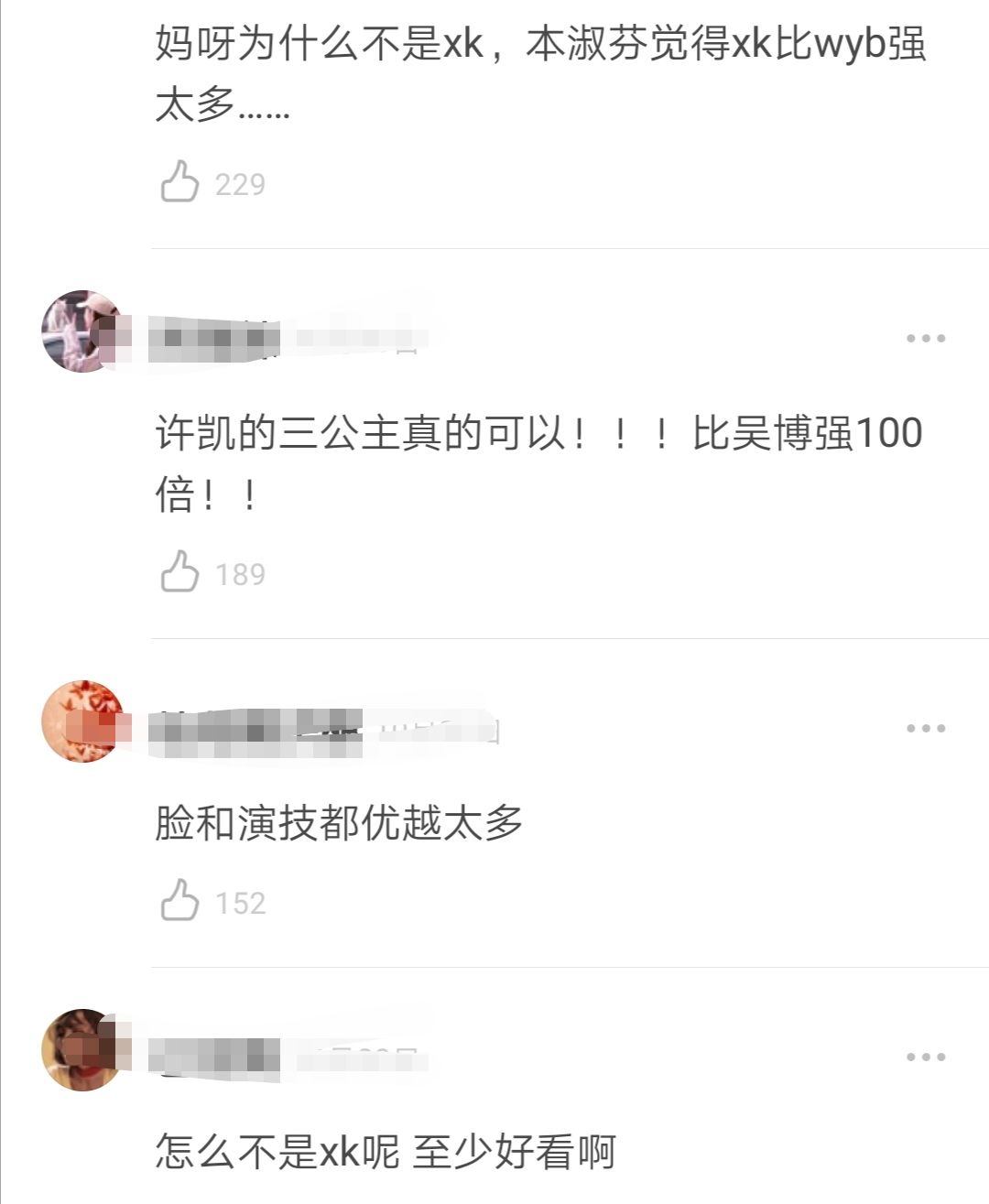
Task: Open the avatar of the 怎么不是xk呢 commenter
Action: (83, 1050)
